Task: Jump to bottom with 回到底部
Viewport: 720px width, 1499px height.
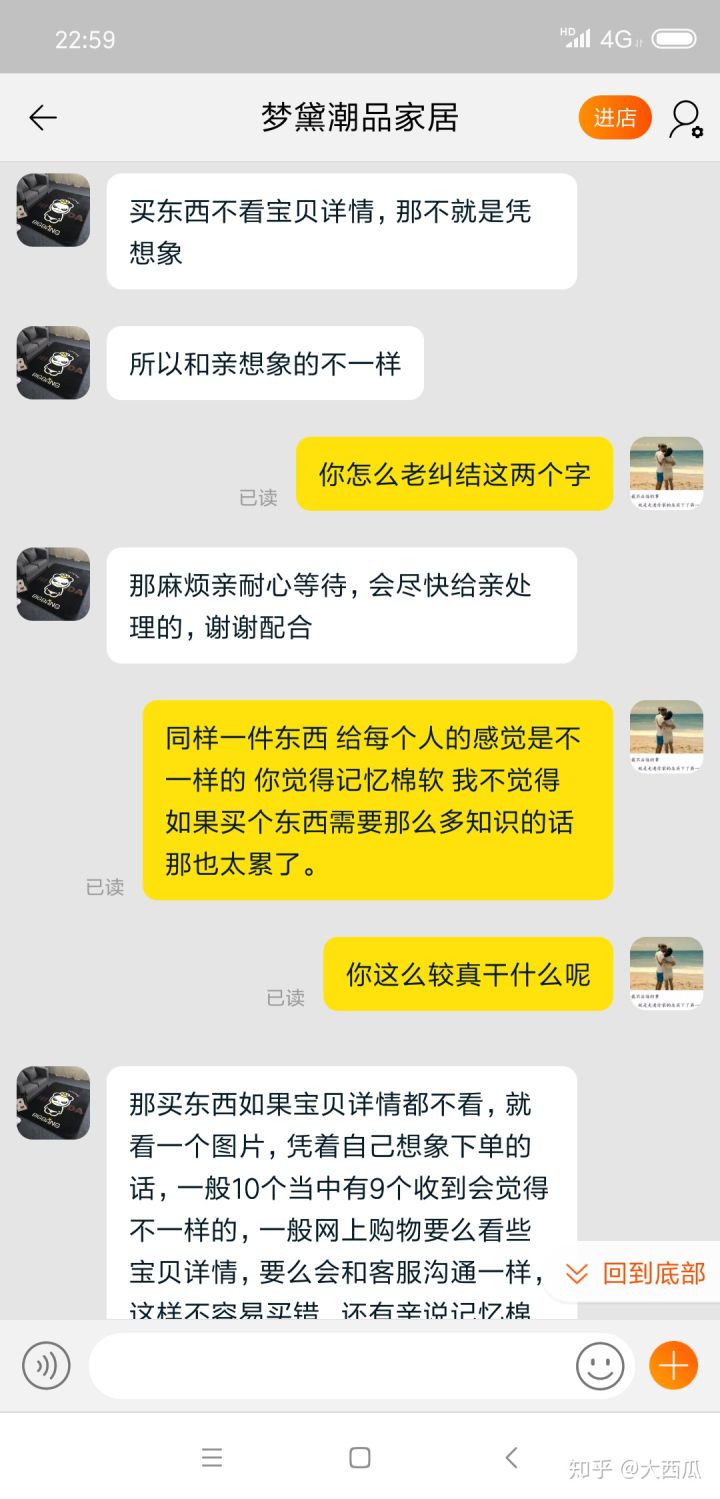Action: click(636, 1273)
